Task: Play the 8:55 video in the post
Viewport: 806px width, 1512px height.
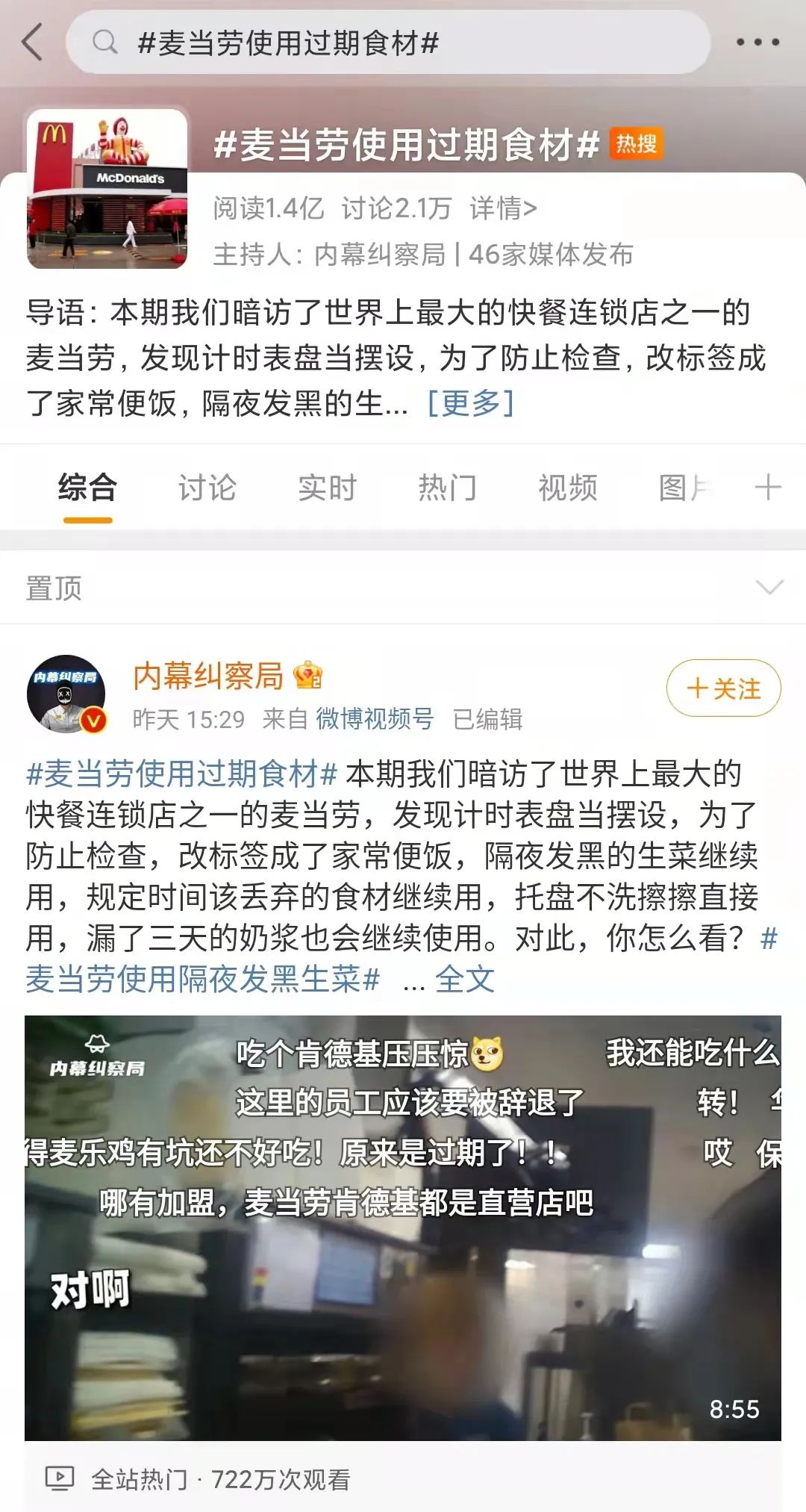Action: point(403,1228)
